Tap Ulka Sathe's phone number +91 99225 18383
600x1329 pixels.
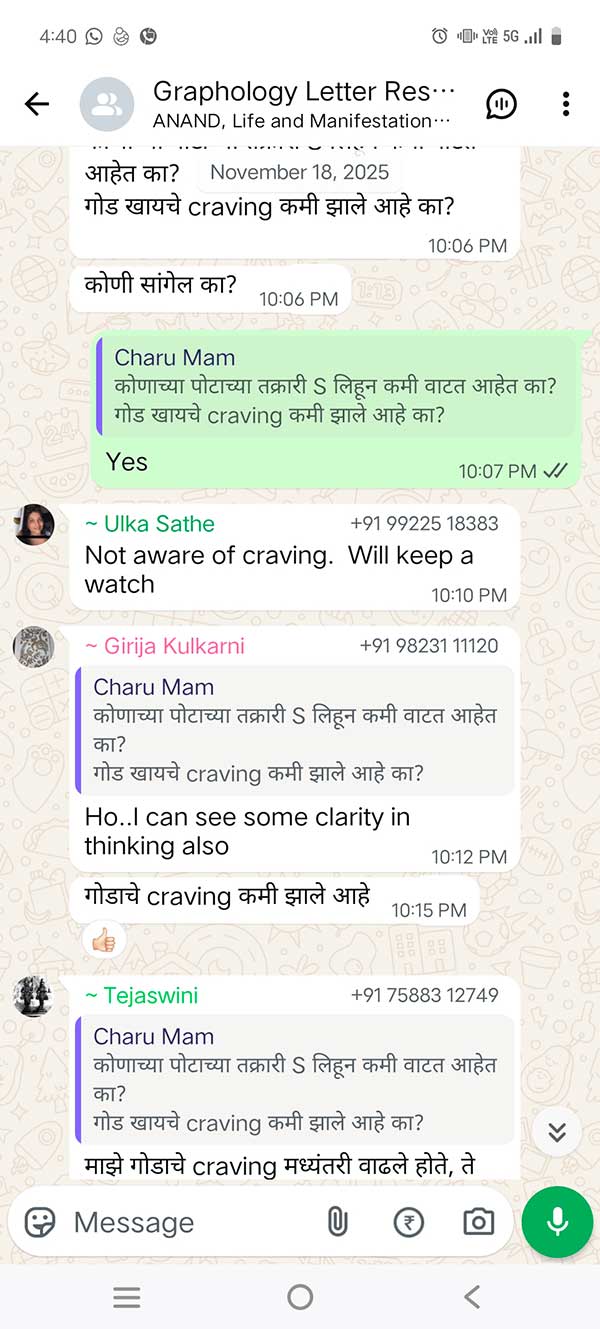coord(424,524)
